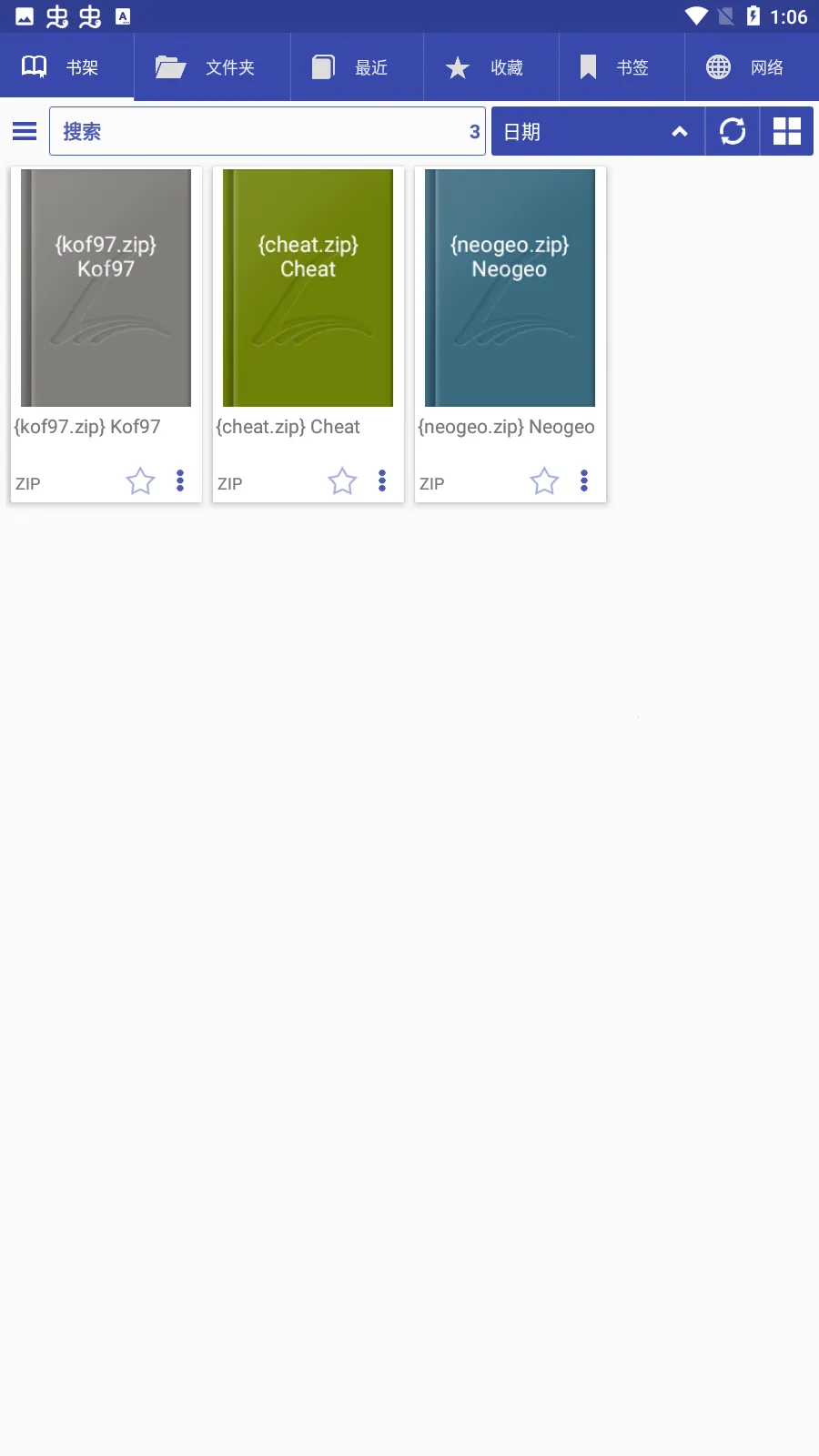The image size is (819, 1456).
Task: Open the hamburger drawer menu
Action: click(x=25, y=132)
